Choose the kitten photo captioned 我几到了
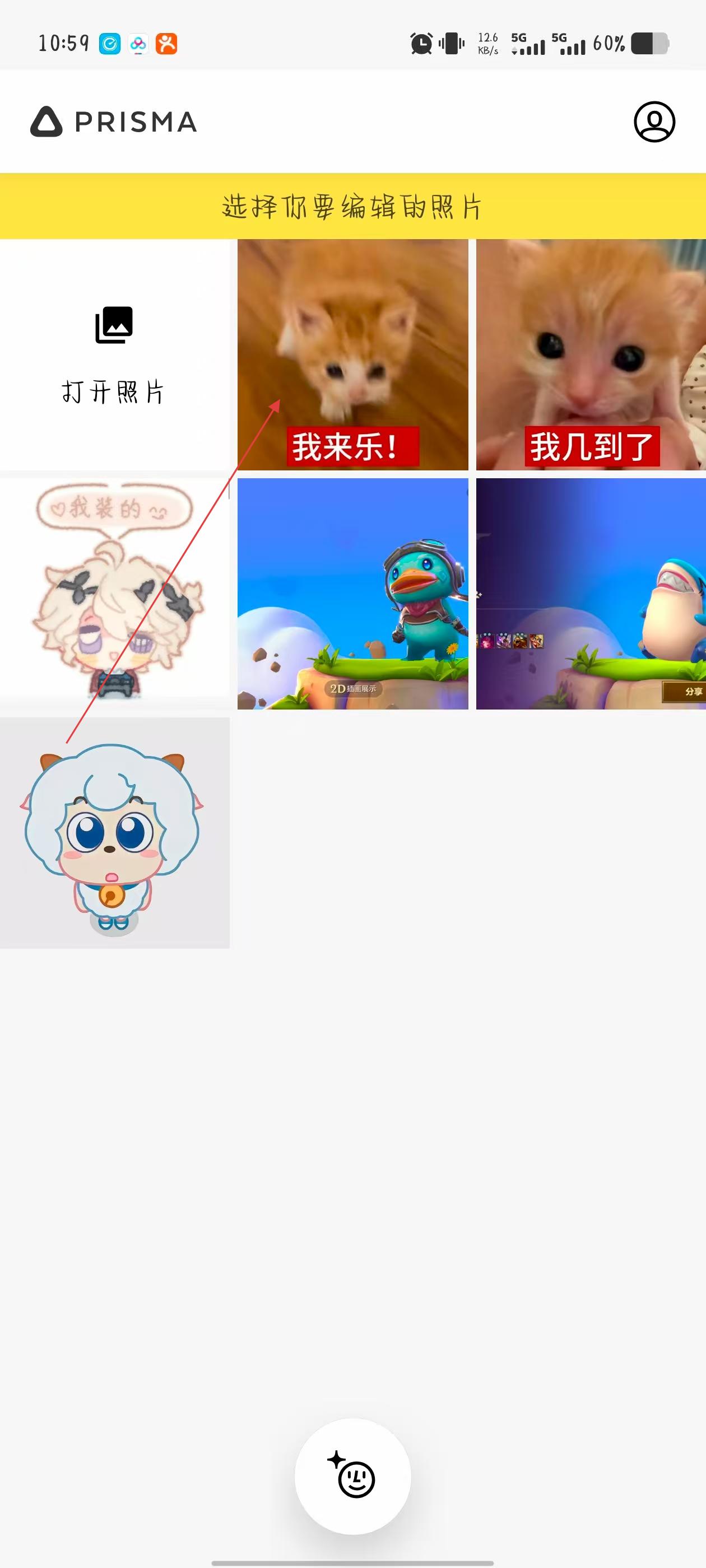 590,354
